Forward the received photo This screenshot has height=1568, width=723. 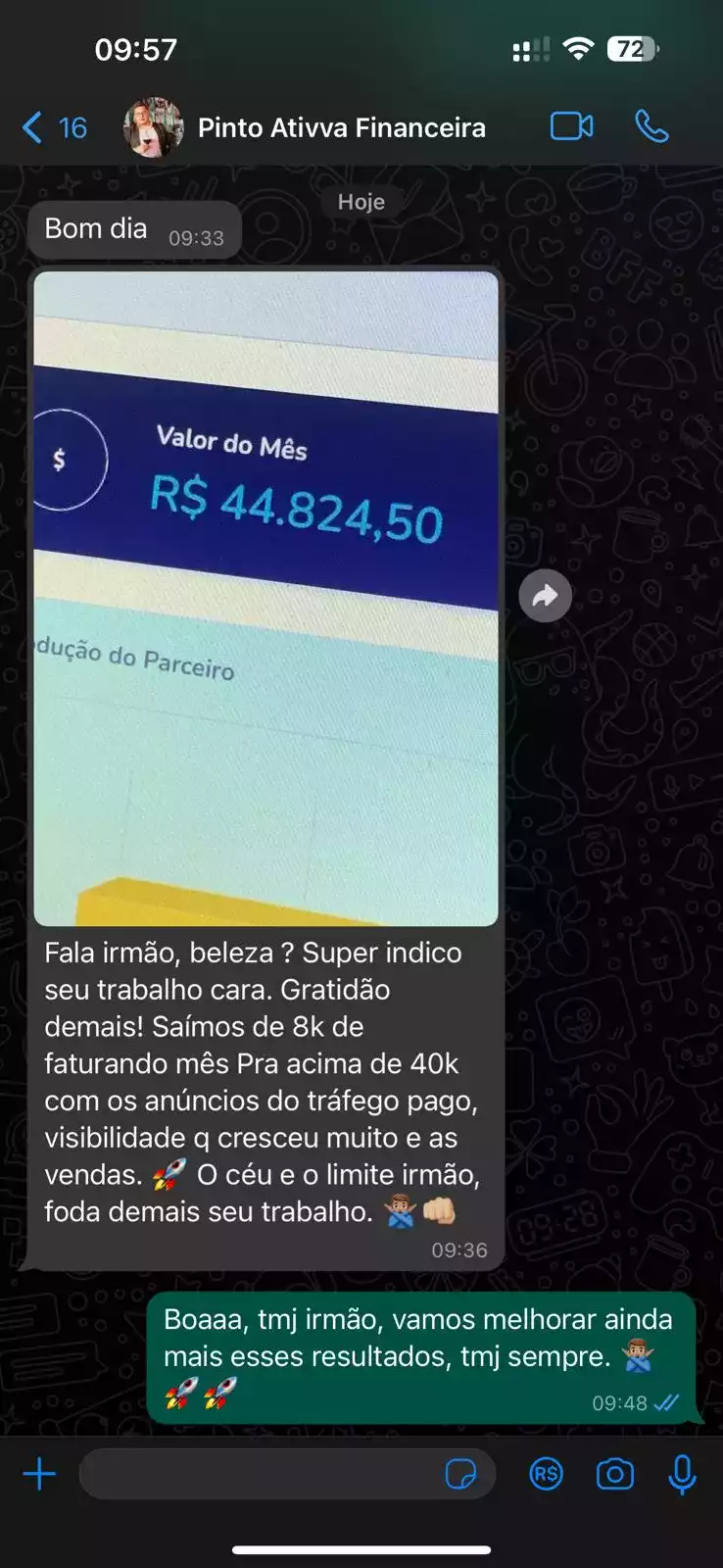pos(545,595)
